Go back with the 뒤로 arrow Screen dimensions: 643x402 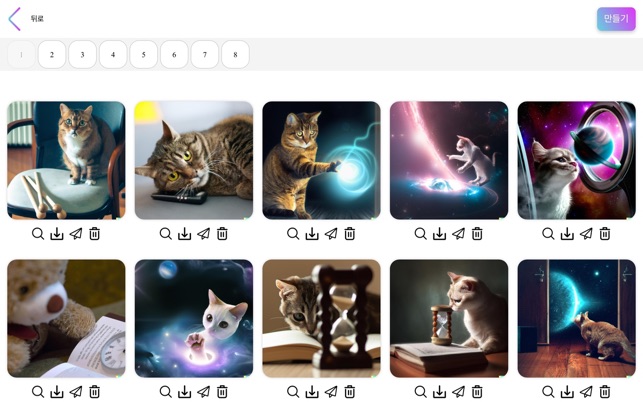click(x=14, y=19)
